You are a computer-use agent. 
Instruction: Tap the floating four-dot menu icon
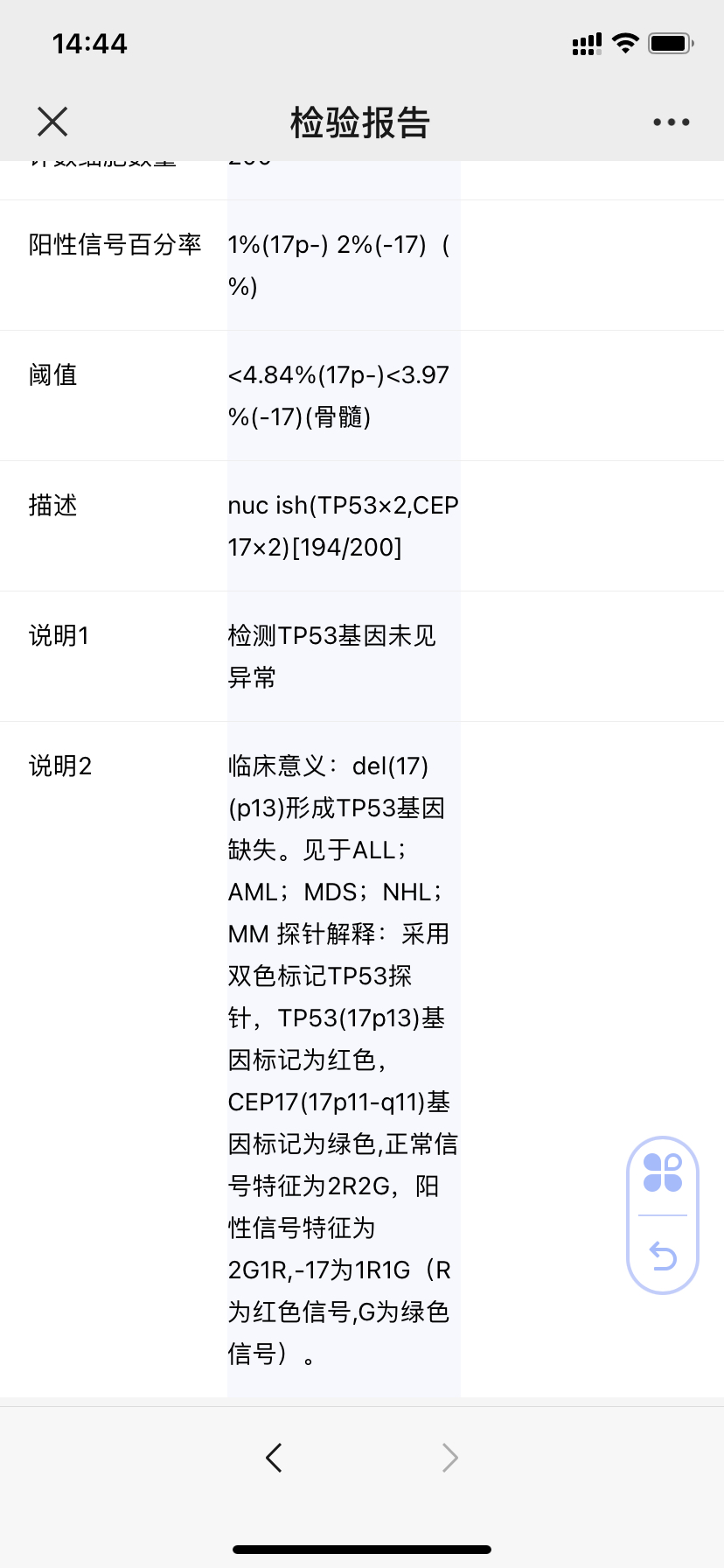[x=663, y=1172]
